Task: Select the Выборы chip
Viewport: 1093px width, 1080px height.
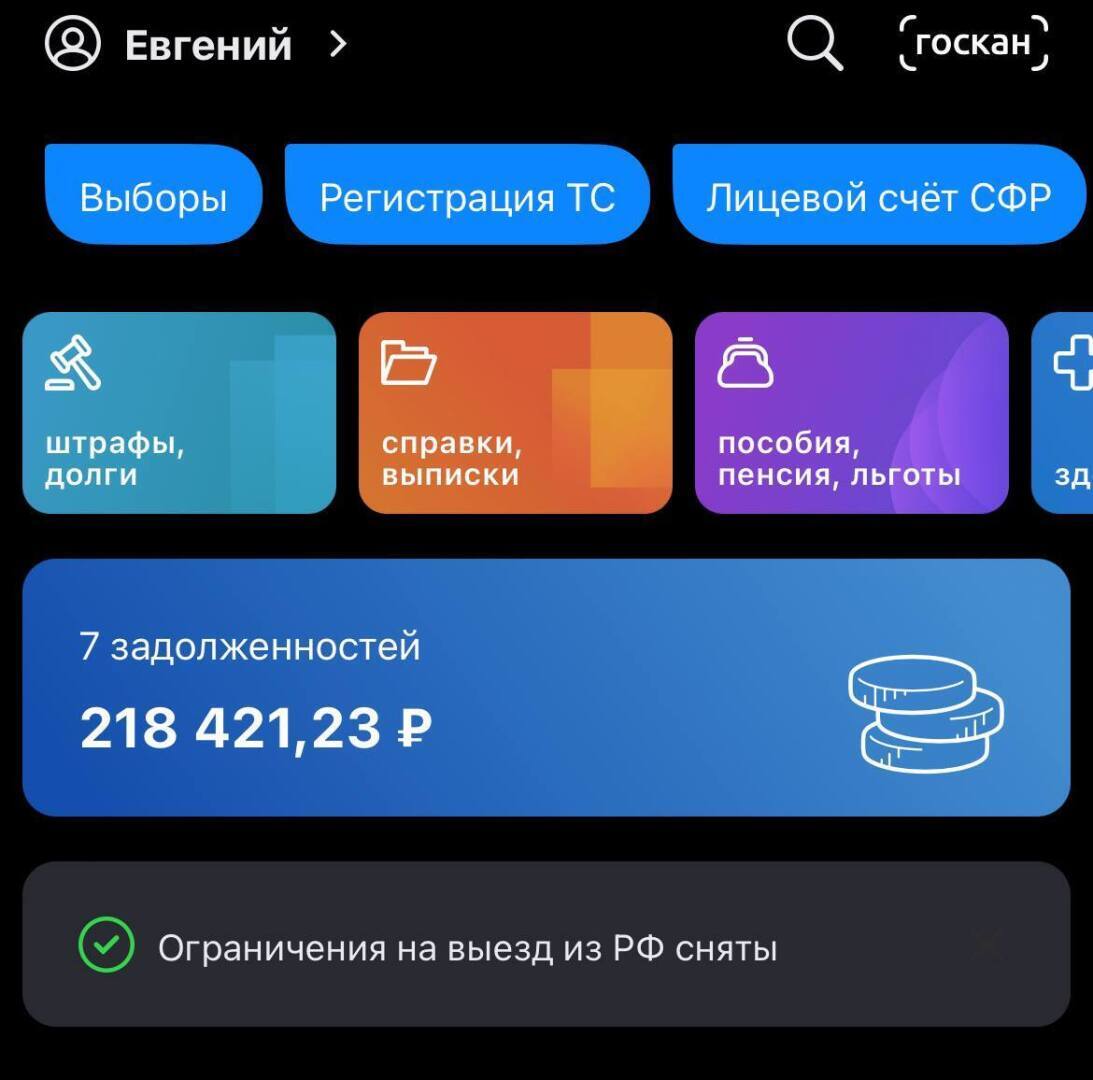Action: 153,197
